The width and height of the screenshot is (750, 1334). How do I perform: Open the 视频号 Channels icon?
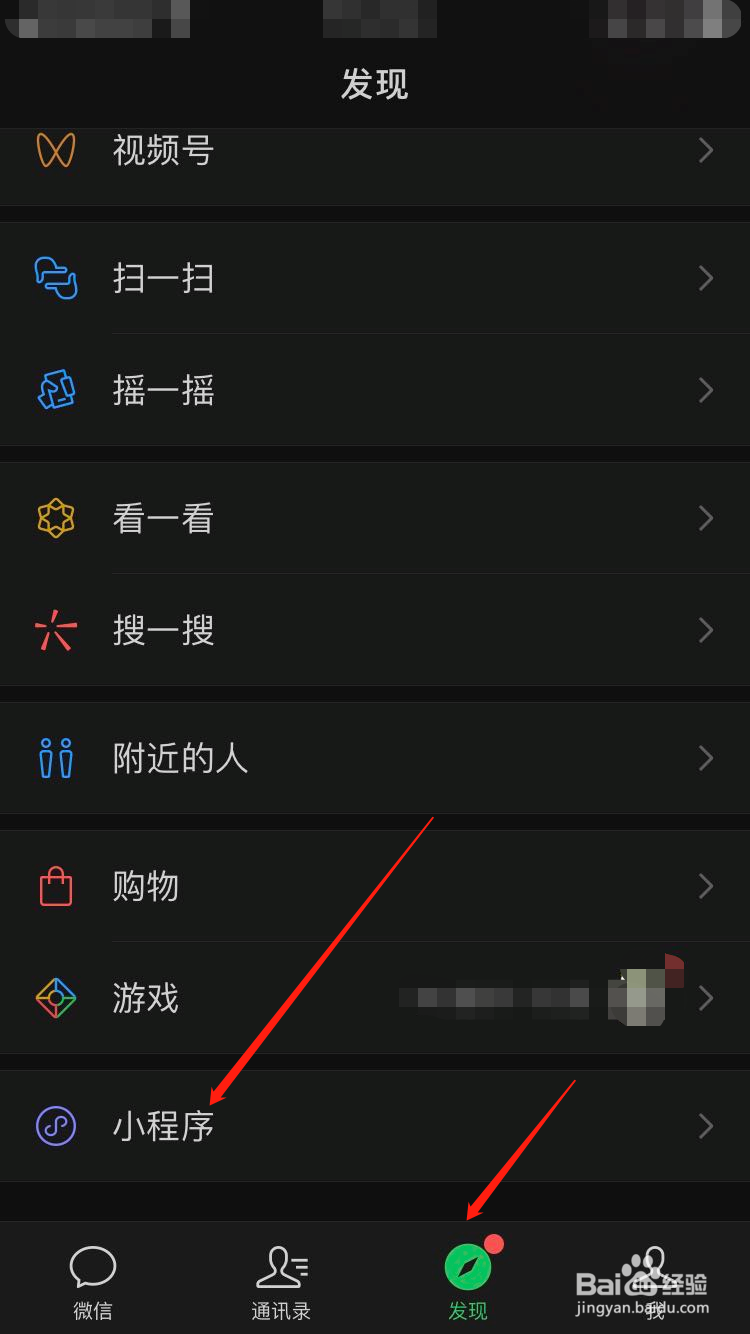(55, 150)
